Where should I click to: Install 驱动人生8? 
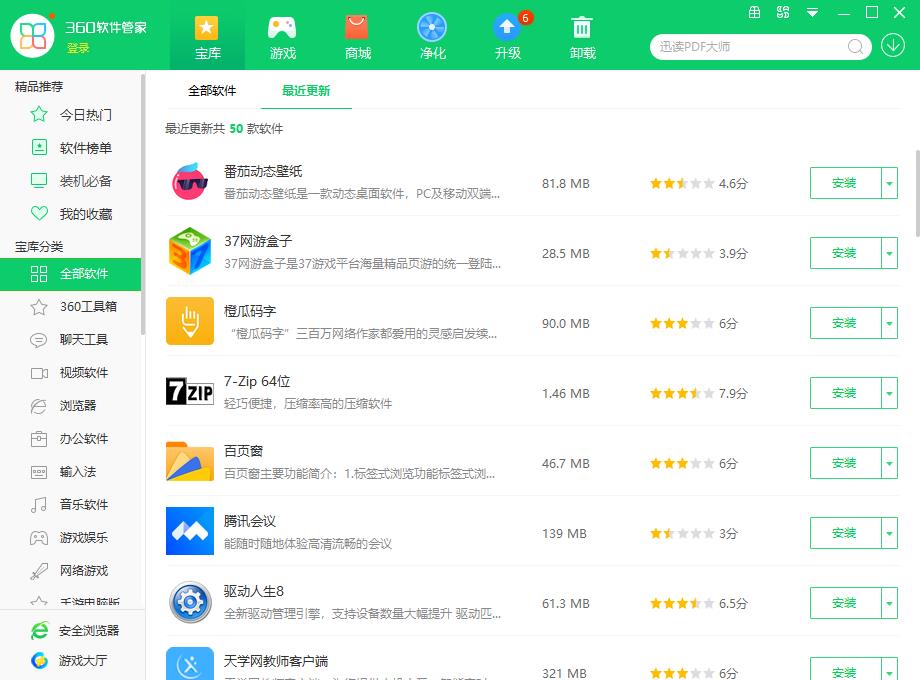[844, 603]
